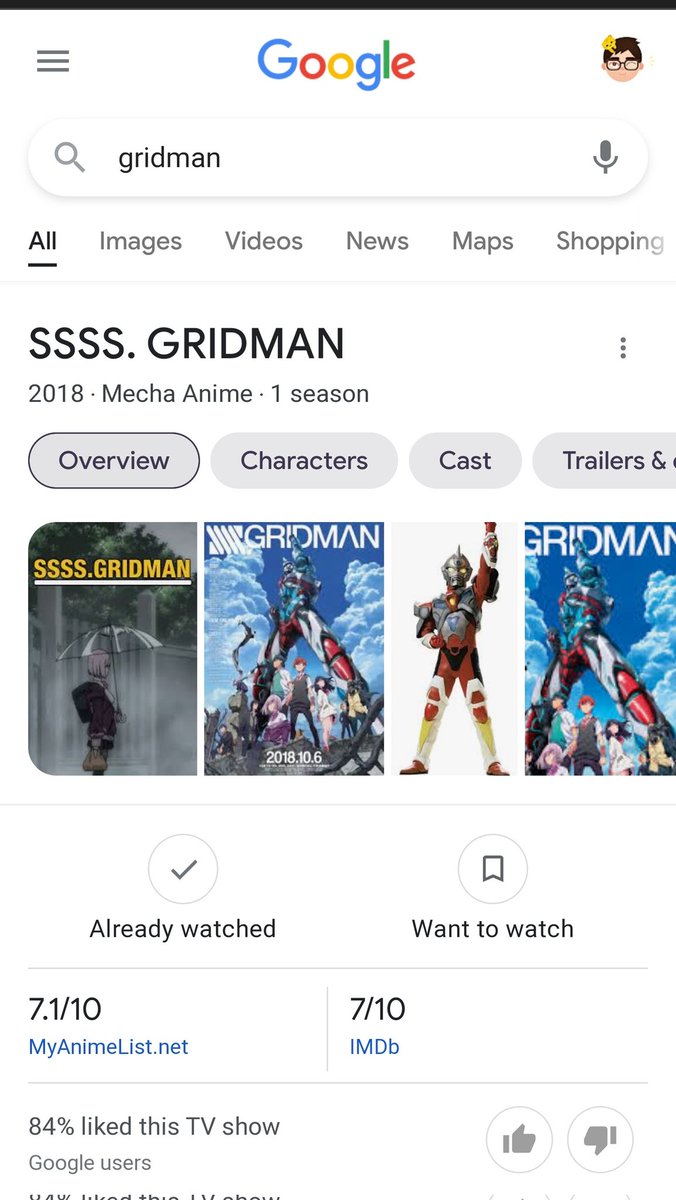Open SSSS. GRIDMAN panel overflow menu
Viewport: 676px width, 1200px height.
click(623, 348)
